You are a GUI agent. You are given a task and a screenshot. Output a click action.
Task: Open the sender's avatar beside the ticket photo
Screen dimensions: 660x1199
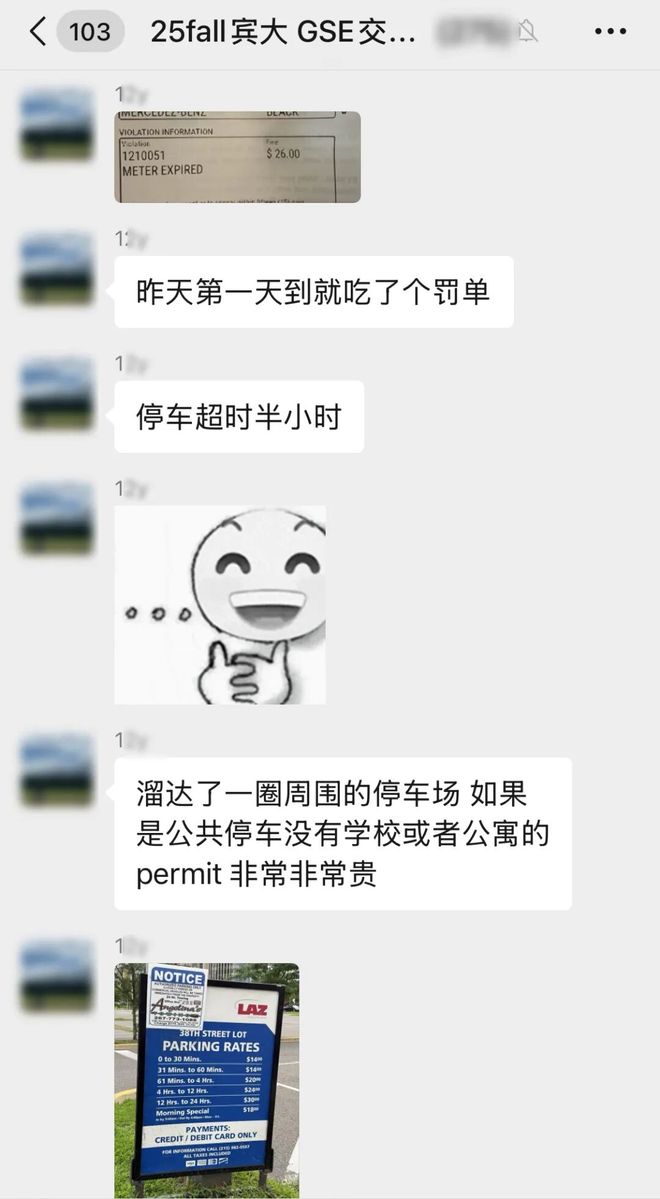57,124
